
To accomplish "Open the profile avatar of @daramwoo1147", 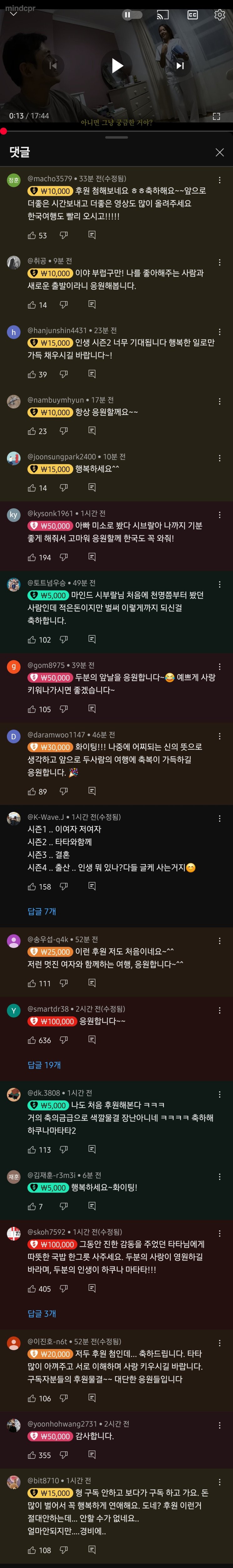I will [x=13, y=737].
